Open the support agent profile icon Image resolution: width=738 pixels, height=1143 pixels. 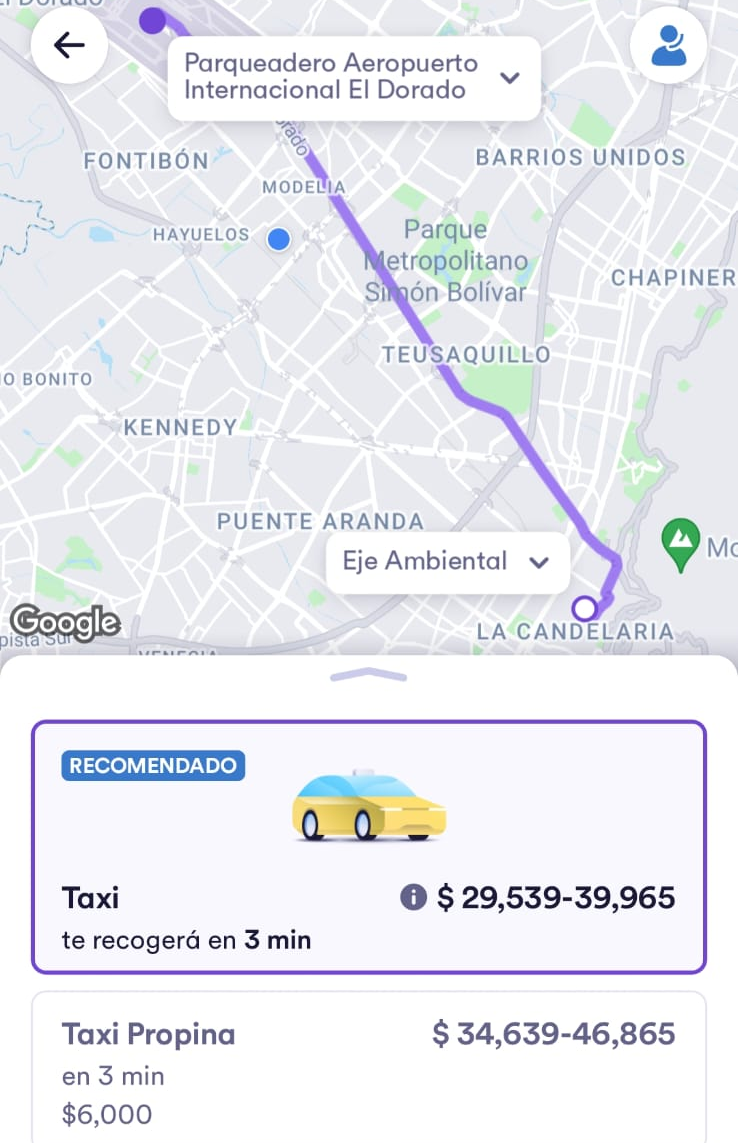pyautogui.click(x=668, y=45)
